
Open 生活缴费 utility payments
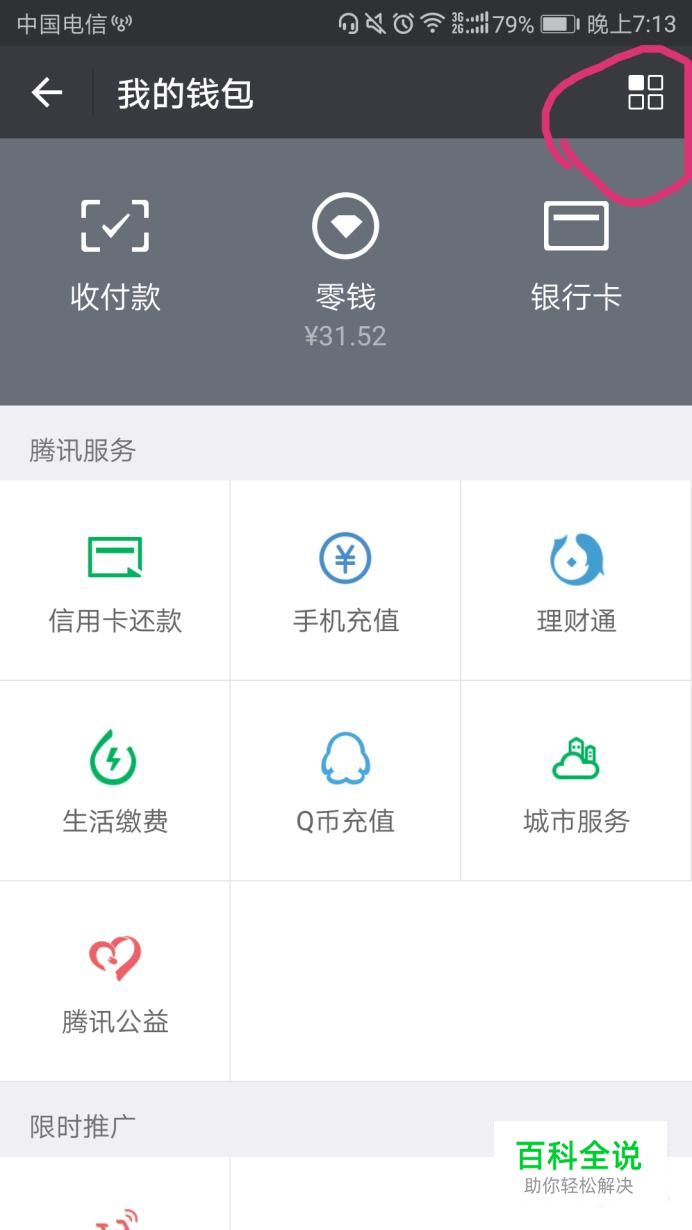click(x=115, y=781)
